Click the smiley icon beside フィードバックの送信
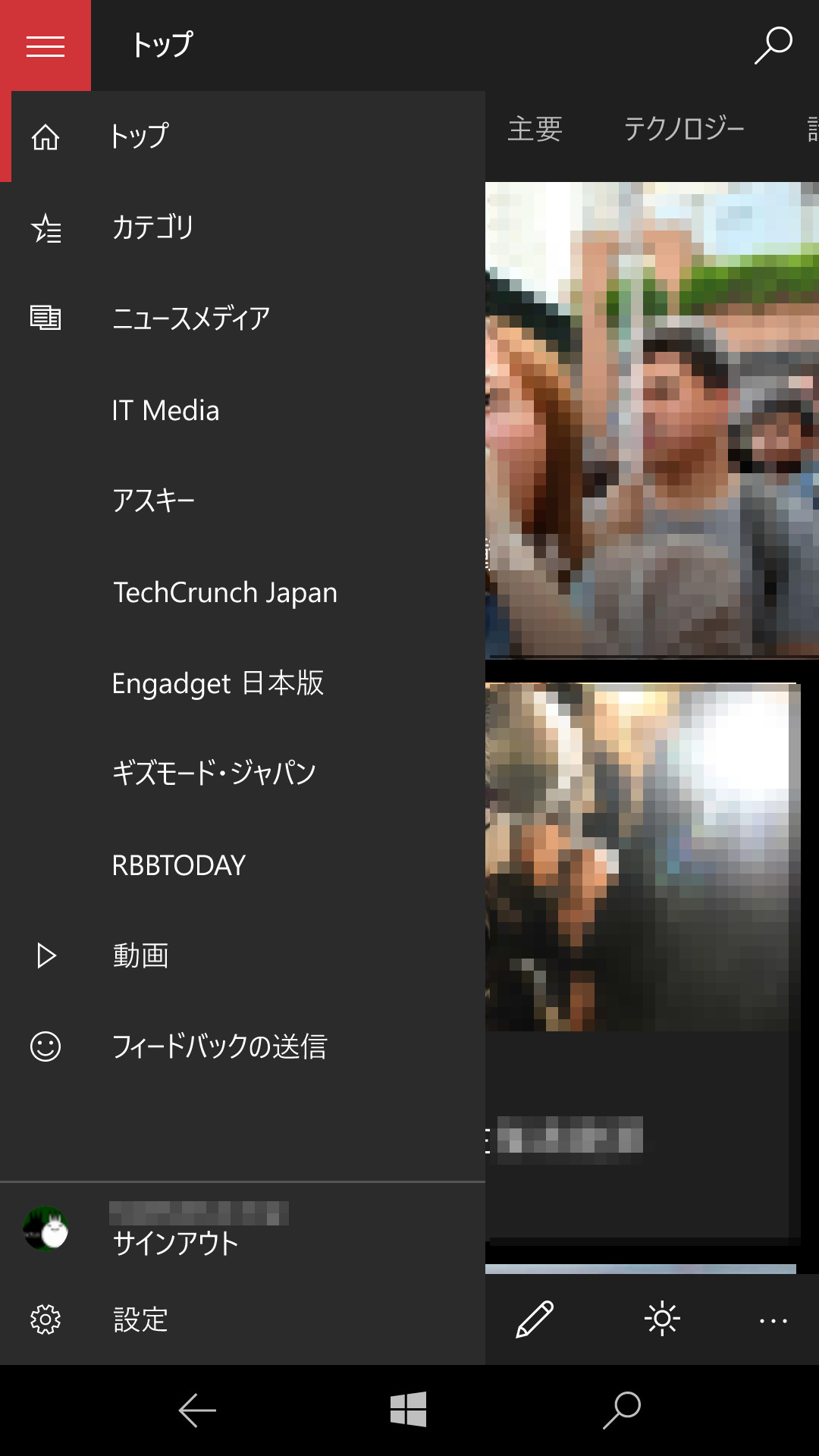This screenshot has width=819, height=1456. coord(45,1046)
